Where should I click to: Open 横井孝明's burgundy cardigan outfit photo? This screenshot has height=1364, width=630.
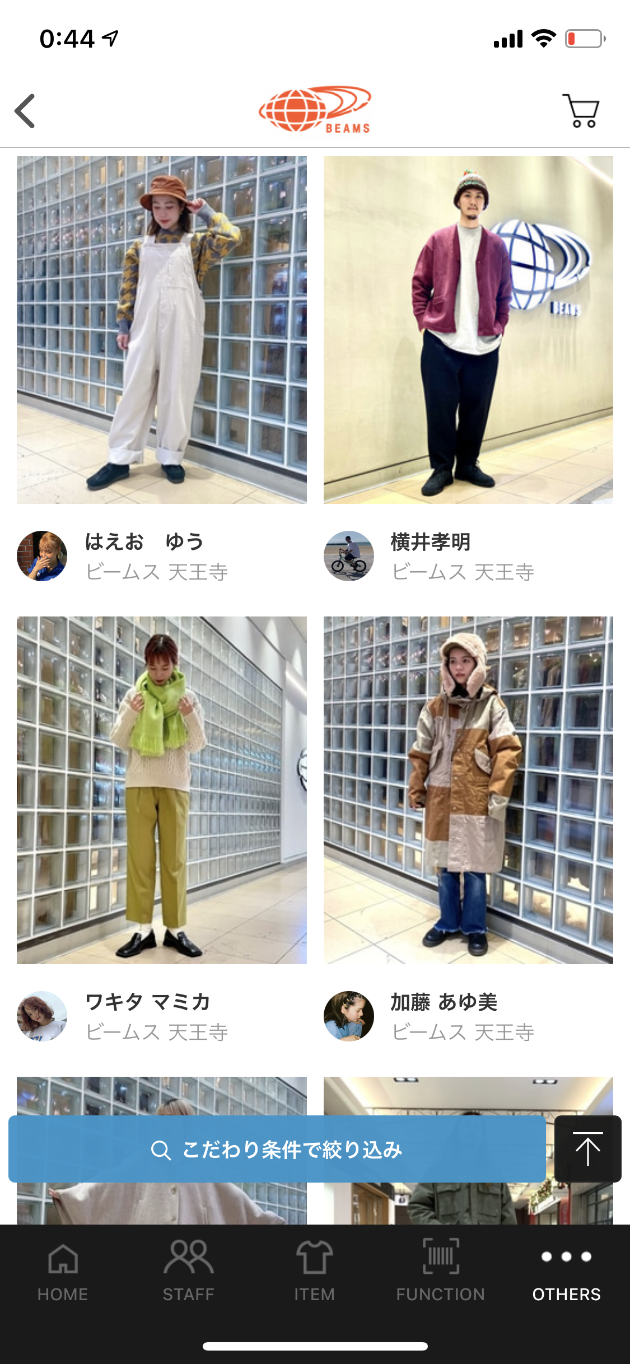[468, 330]
